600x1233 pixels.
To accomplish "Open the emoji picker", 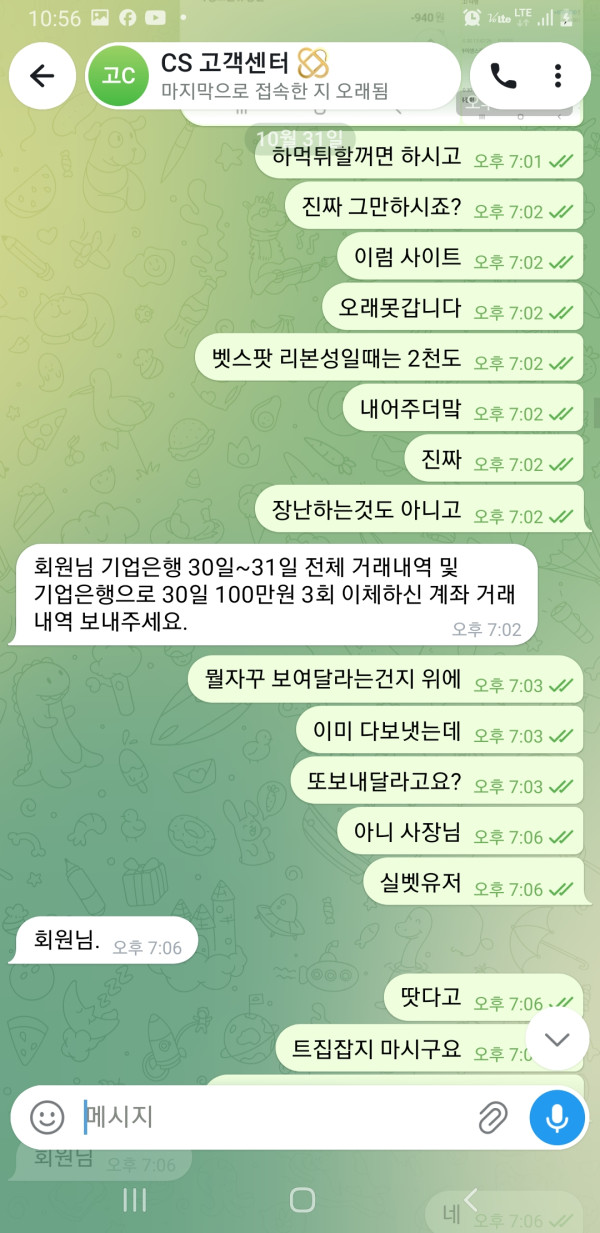I will [x=47, y=1117].
